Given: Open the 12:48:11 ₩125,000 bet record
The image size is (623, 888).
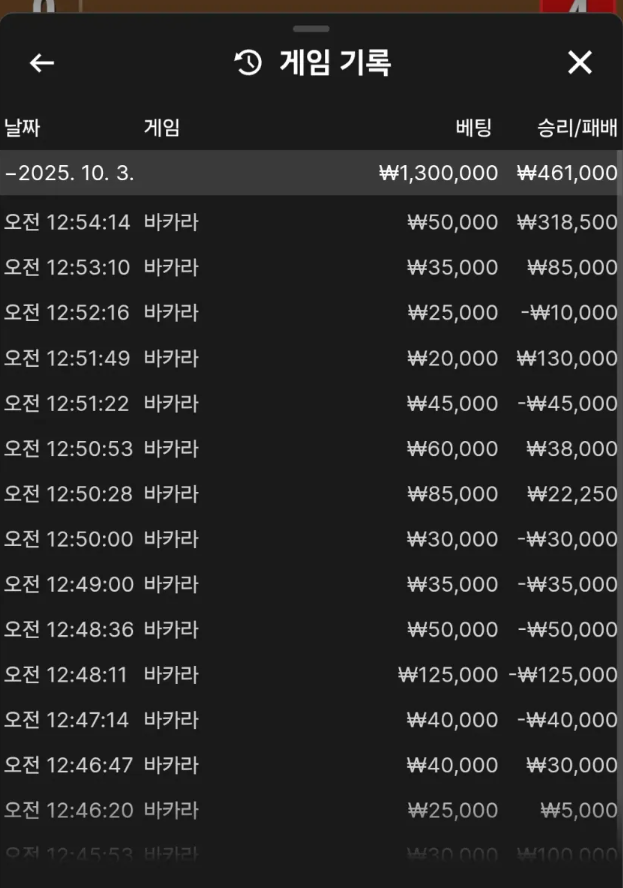Looking at the screenshot, I should pos(310,675).
